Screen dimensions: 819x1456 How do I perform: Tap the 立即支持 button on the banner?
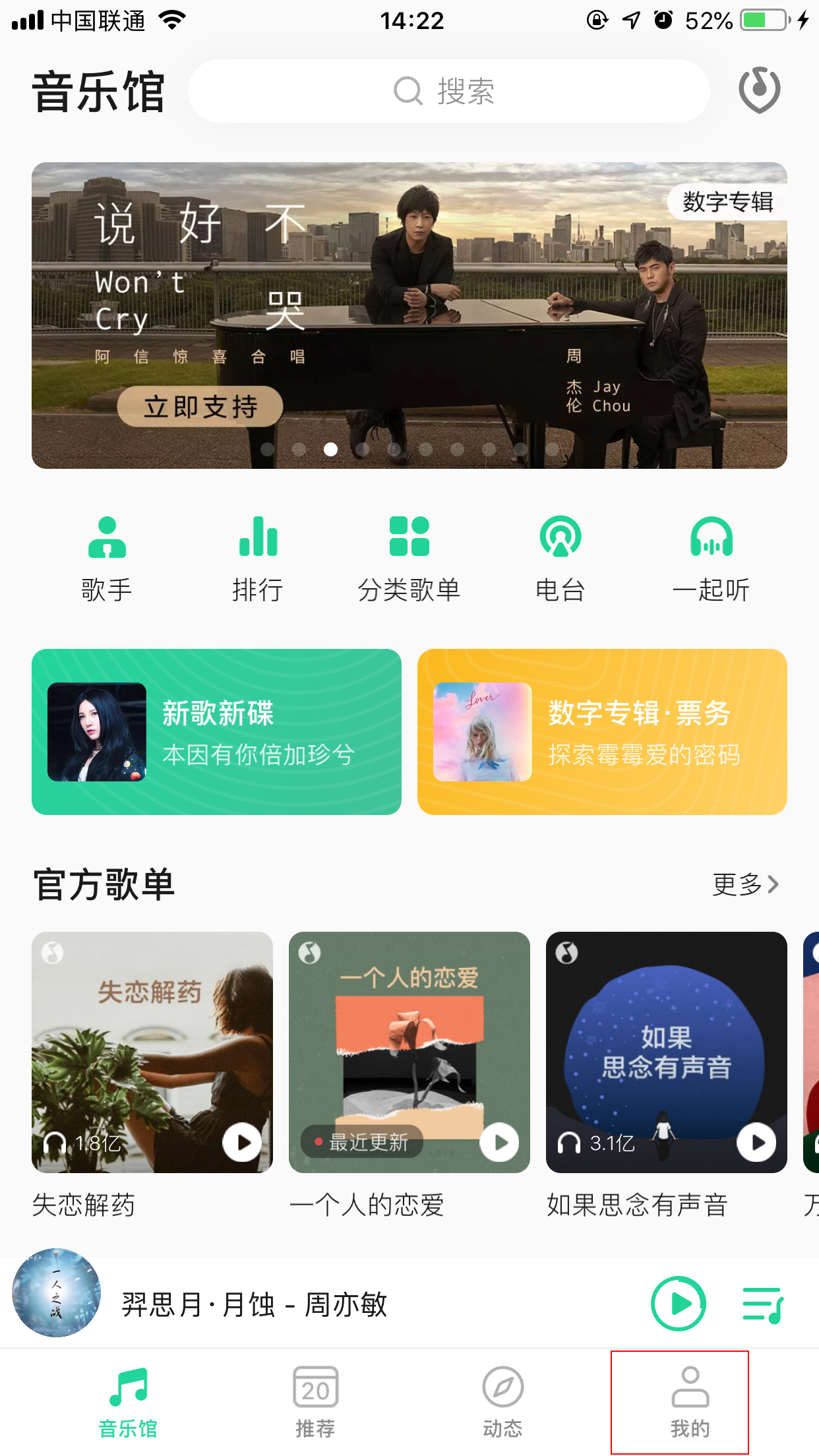coord(200,408)
